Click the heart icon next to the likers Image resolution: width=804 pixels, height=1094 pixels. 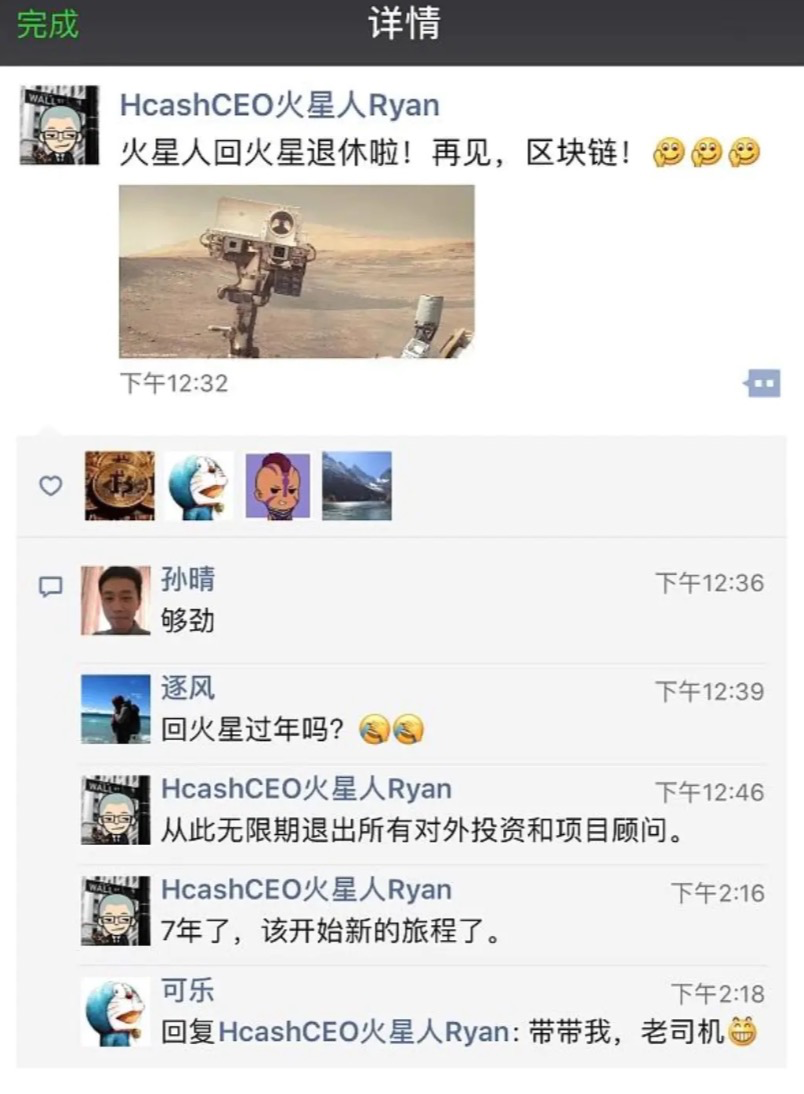51,486
